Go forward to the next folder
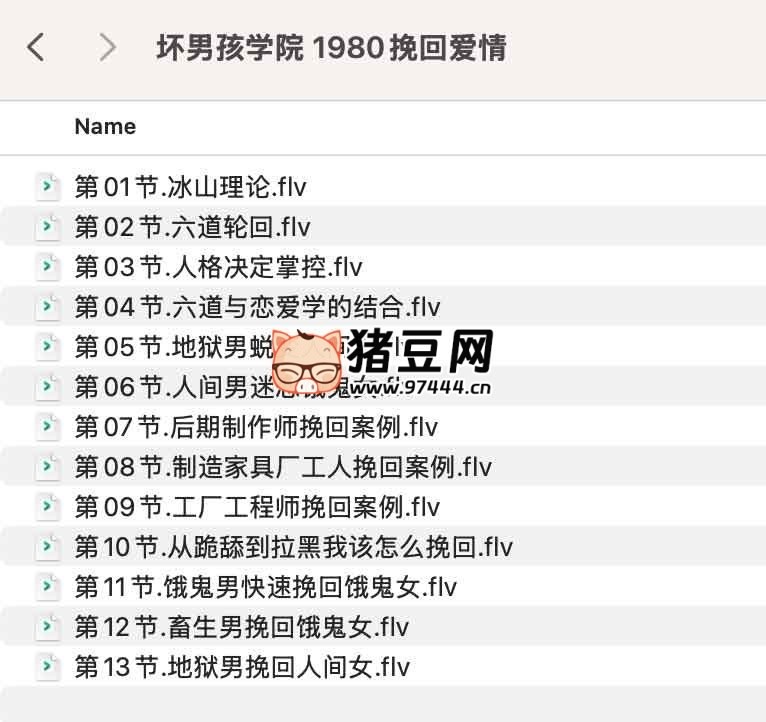This screenshot has height=722, width=766. point(108,47)
